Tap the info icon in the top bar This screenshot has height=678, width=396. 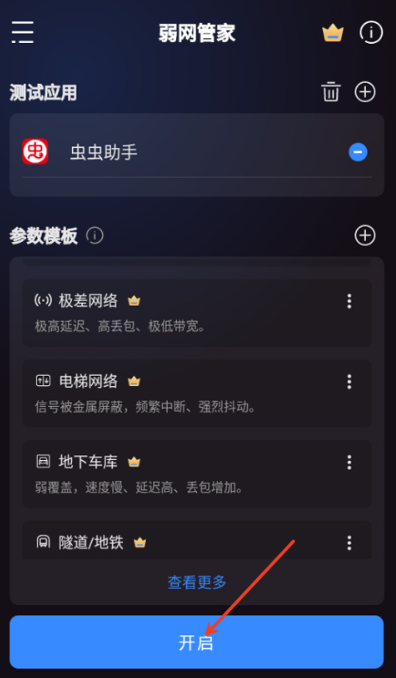[x=371, y=33]
